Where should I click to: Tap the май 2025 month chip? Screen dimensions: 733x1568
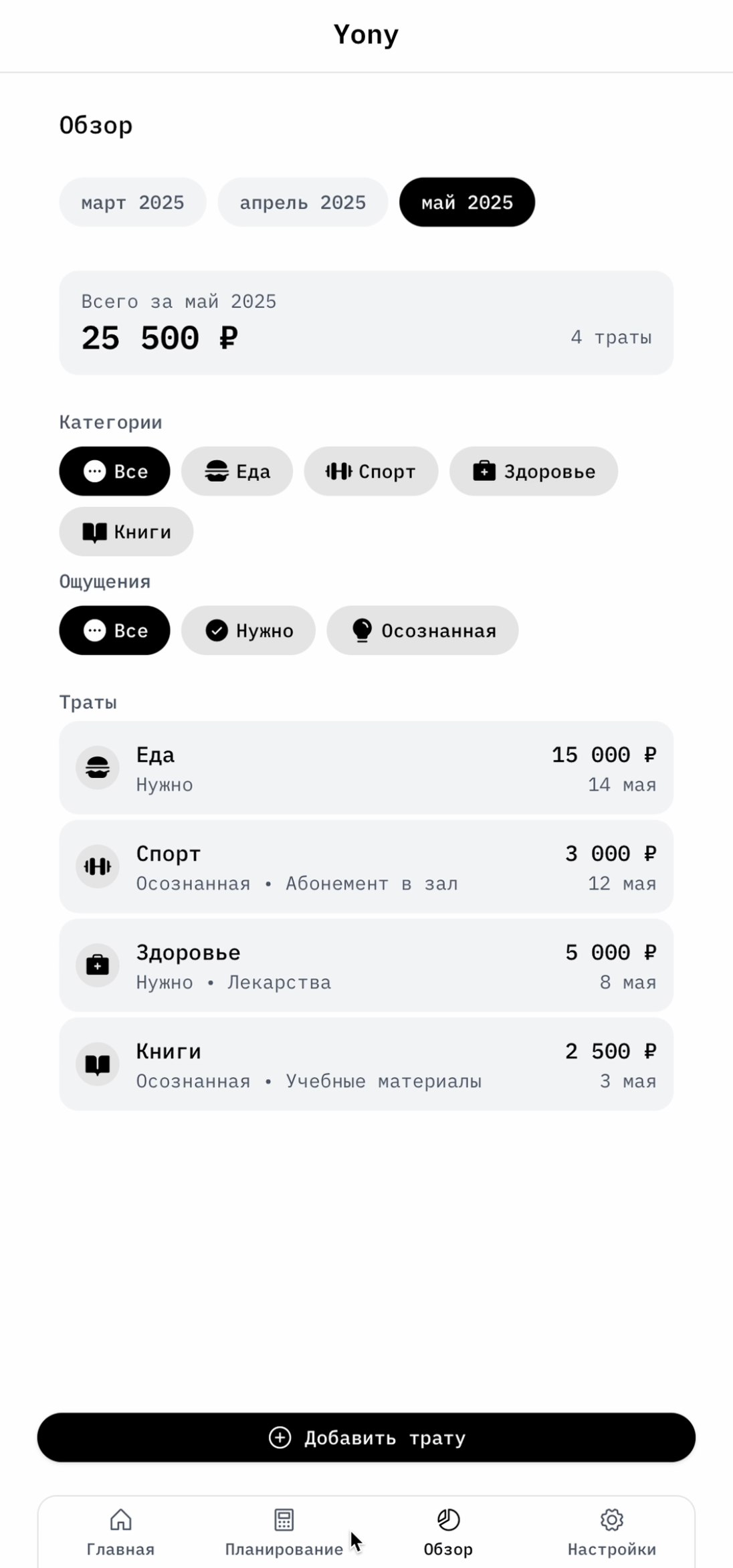467,202
